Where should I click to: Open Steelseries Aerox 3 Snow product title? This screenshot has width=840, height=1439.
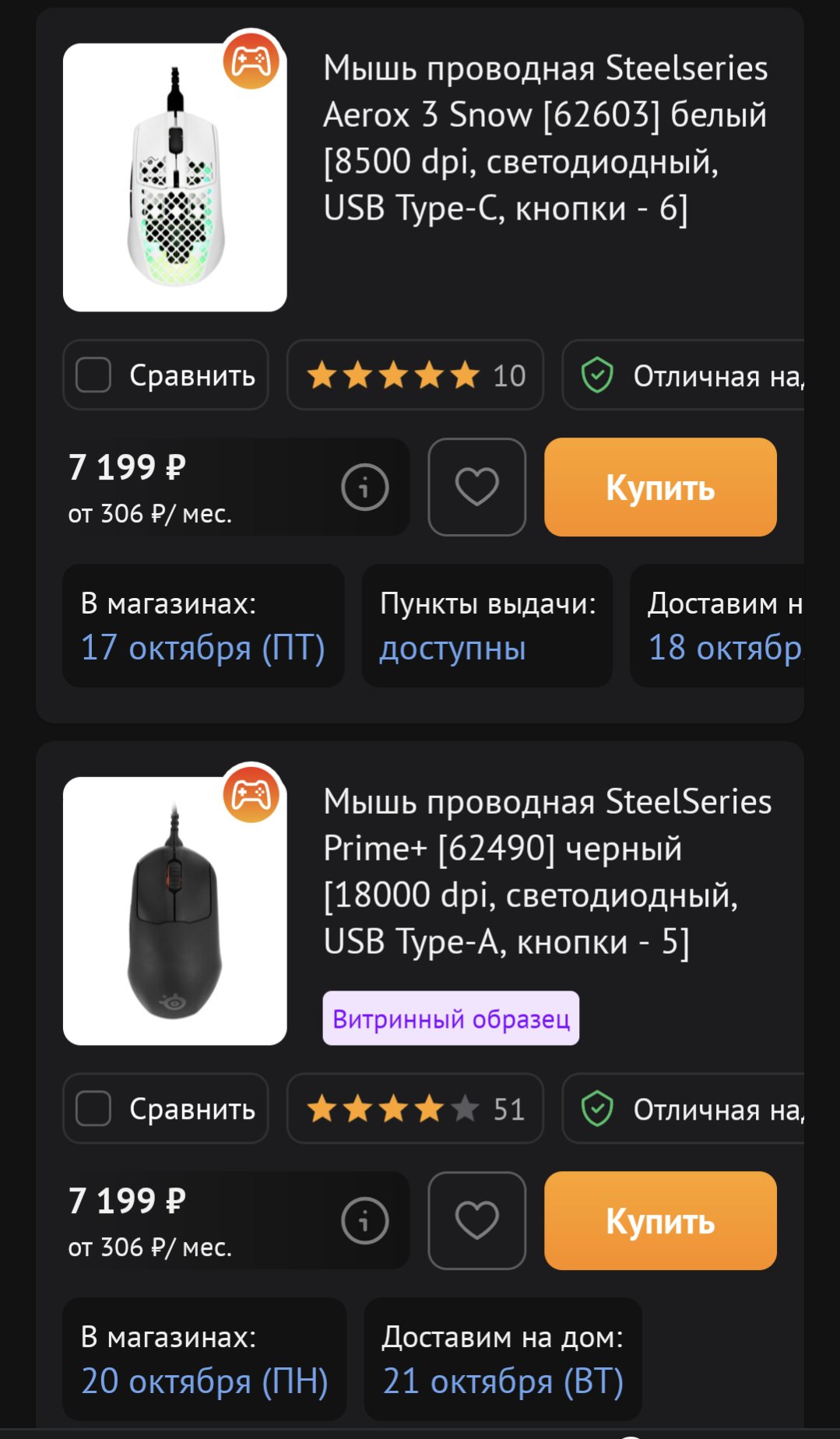point(545,138)
